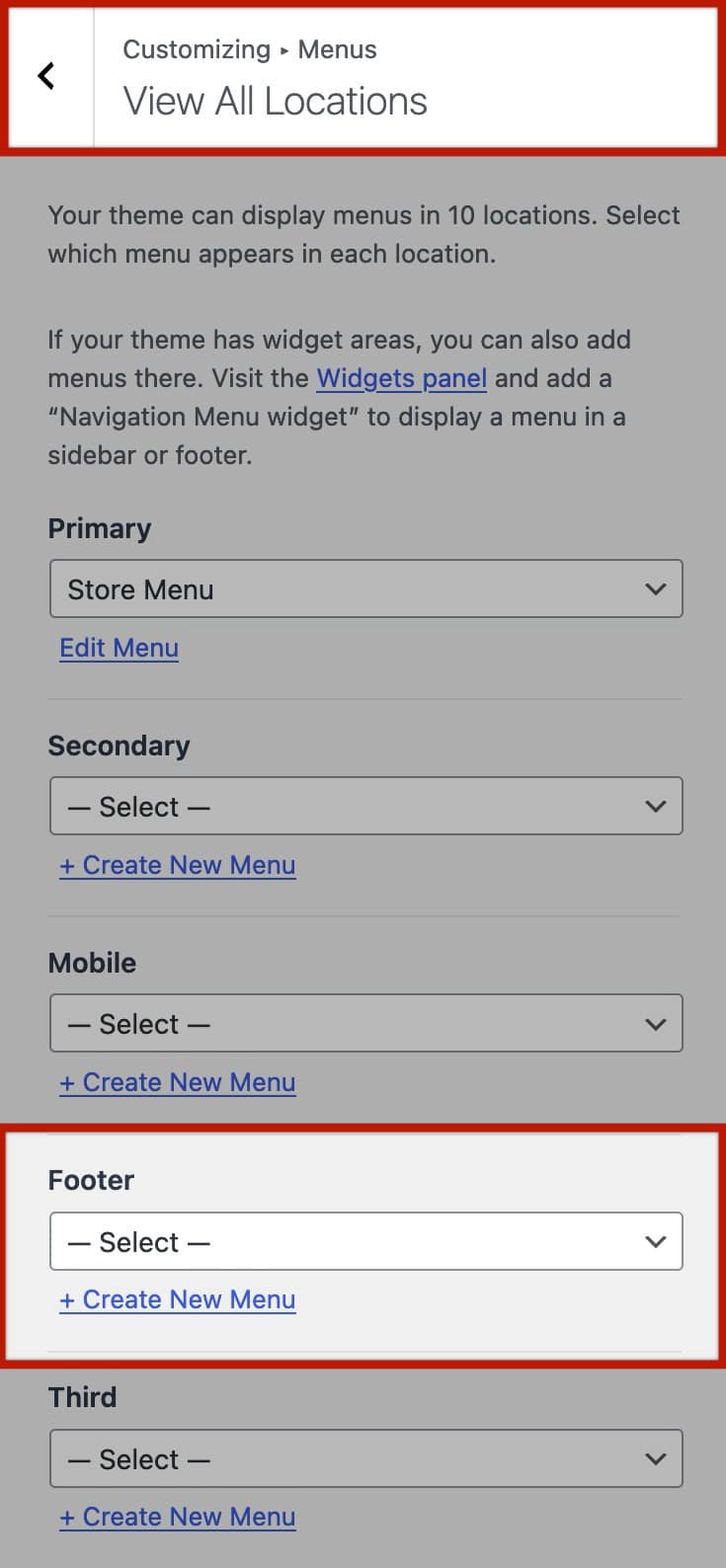Click Create New Menu under Secondary

(x=177, y=865)
